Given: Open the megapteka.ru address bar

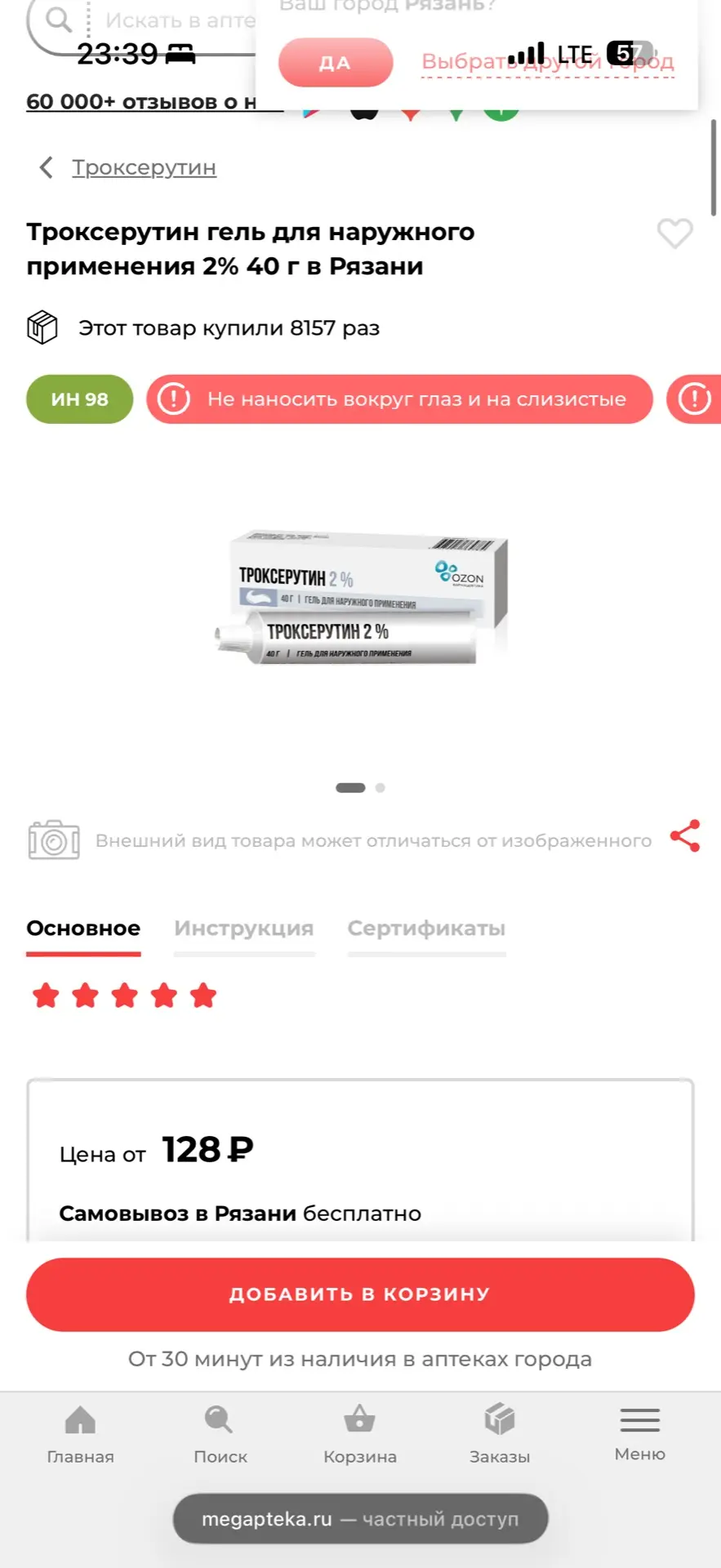Looking at the screenshot, I should [x=360, y=1519].
